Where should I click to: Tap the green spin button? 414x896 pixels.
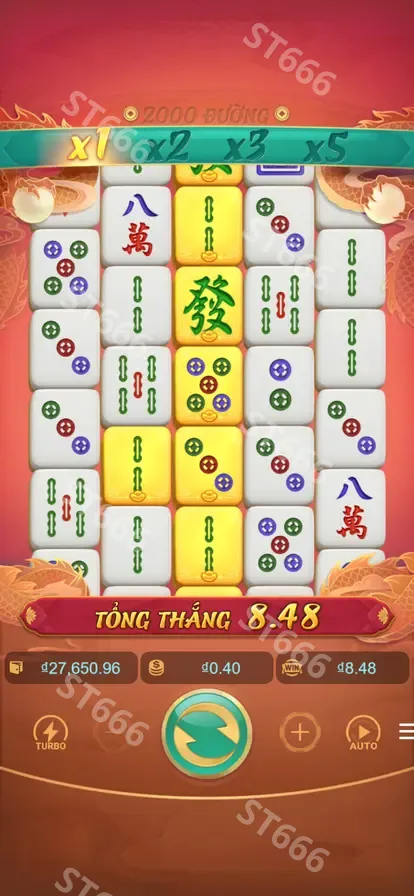(x=206, y=733)
